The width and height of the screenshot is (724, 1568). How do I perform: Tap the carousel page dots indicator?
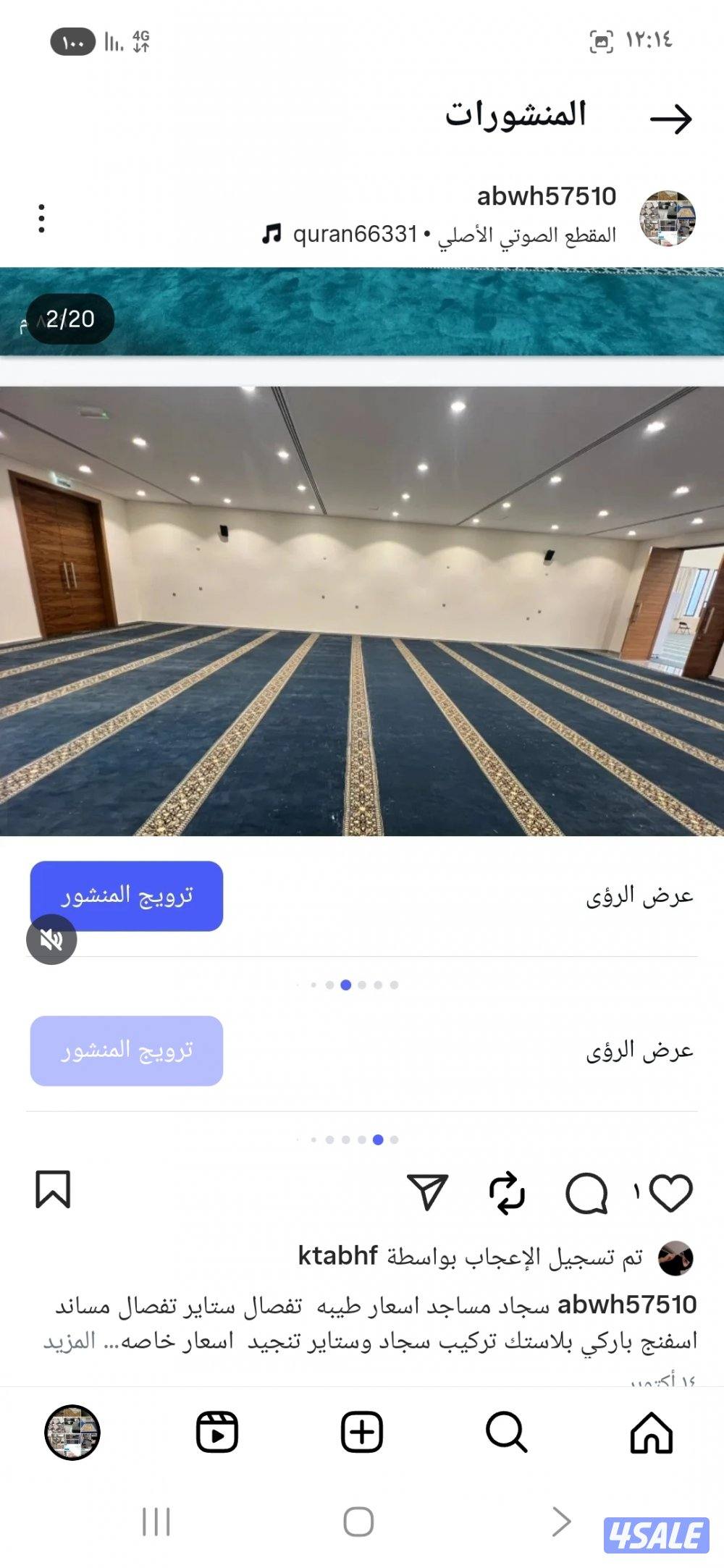point(345,985)
